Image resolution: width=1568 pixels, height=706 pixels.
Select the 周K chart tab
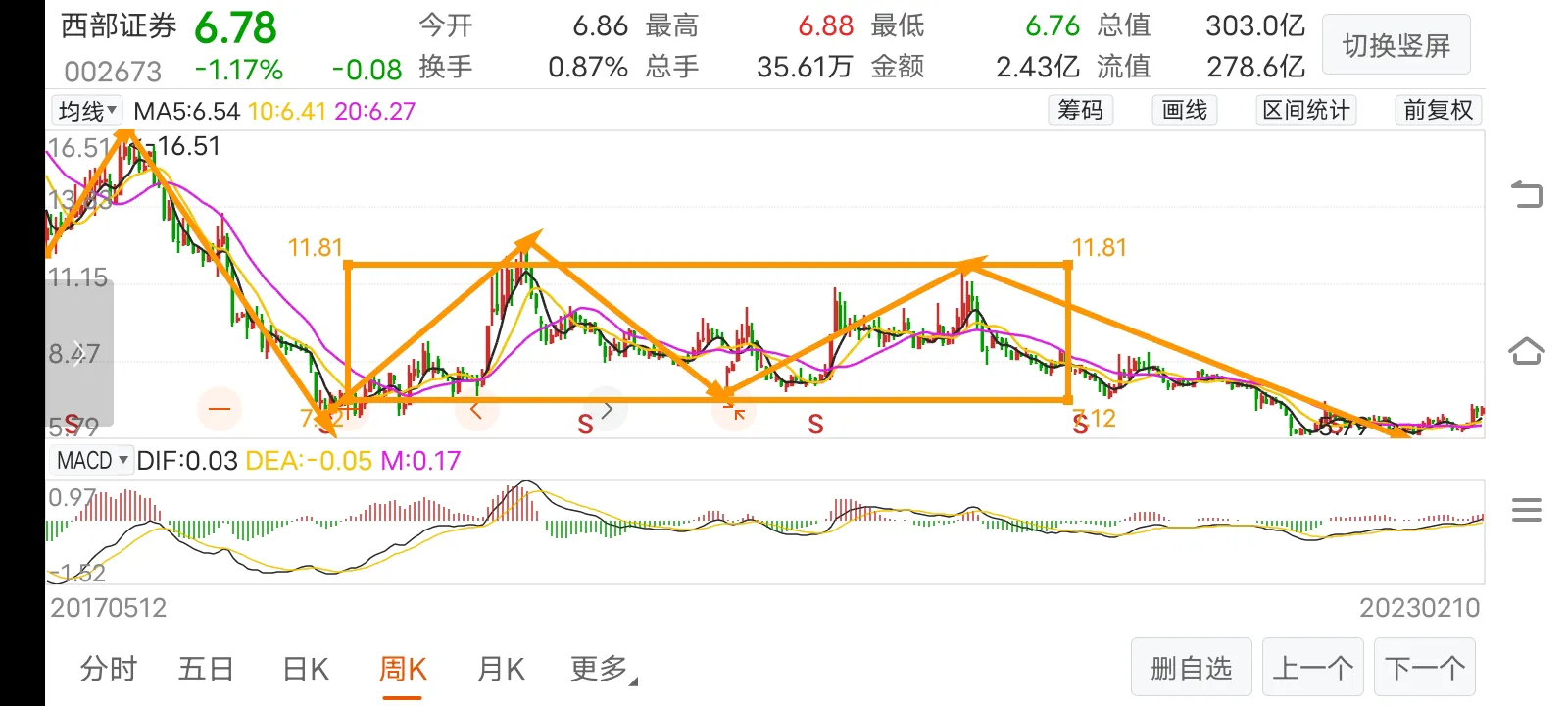(x=403, y=669)
